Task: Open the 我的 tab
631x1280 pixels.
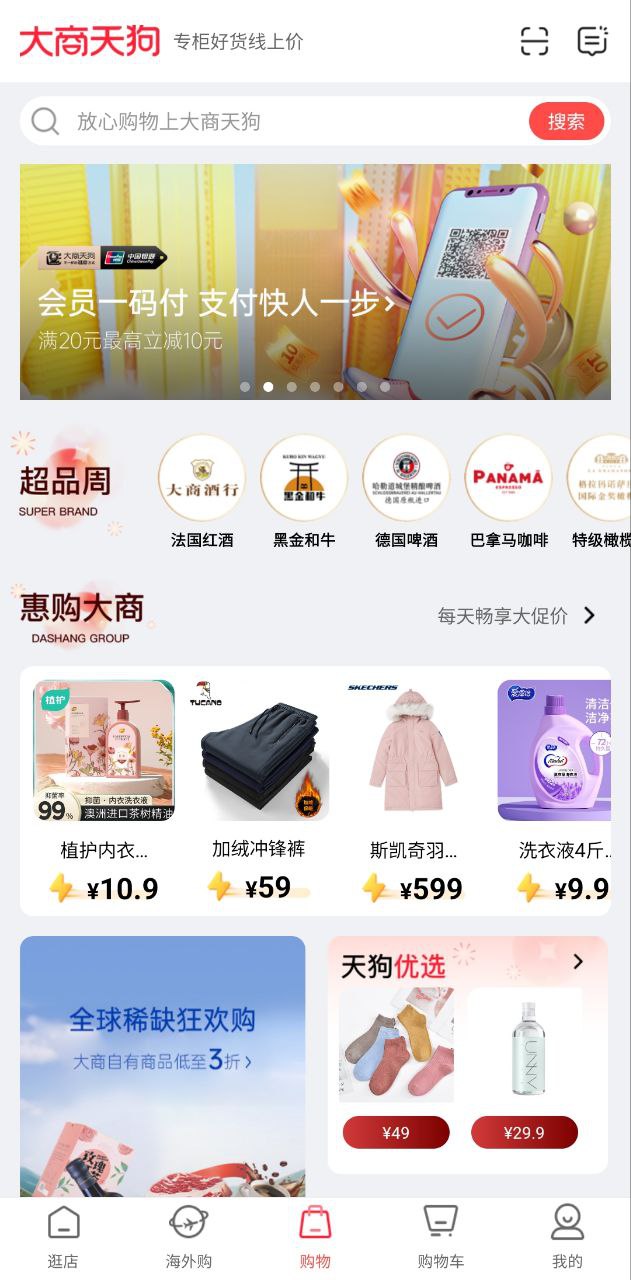Action: tap(567, 1237)
